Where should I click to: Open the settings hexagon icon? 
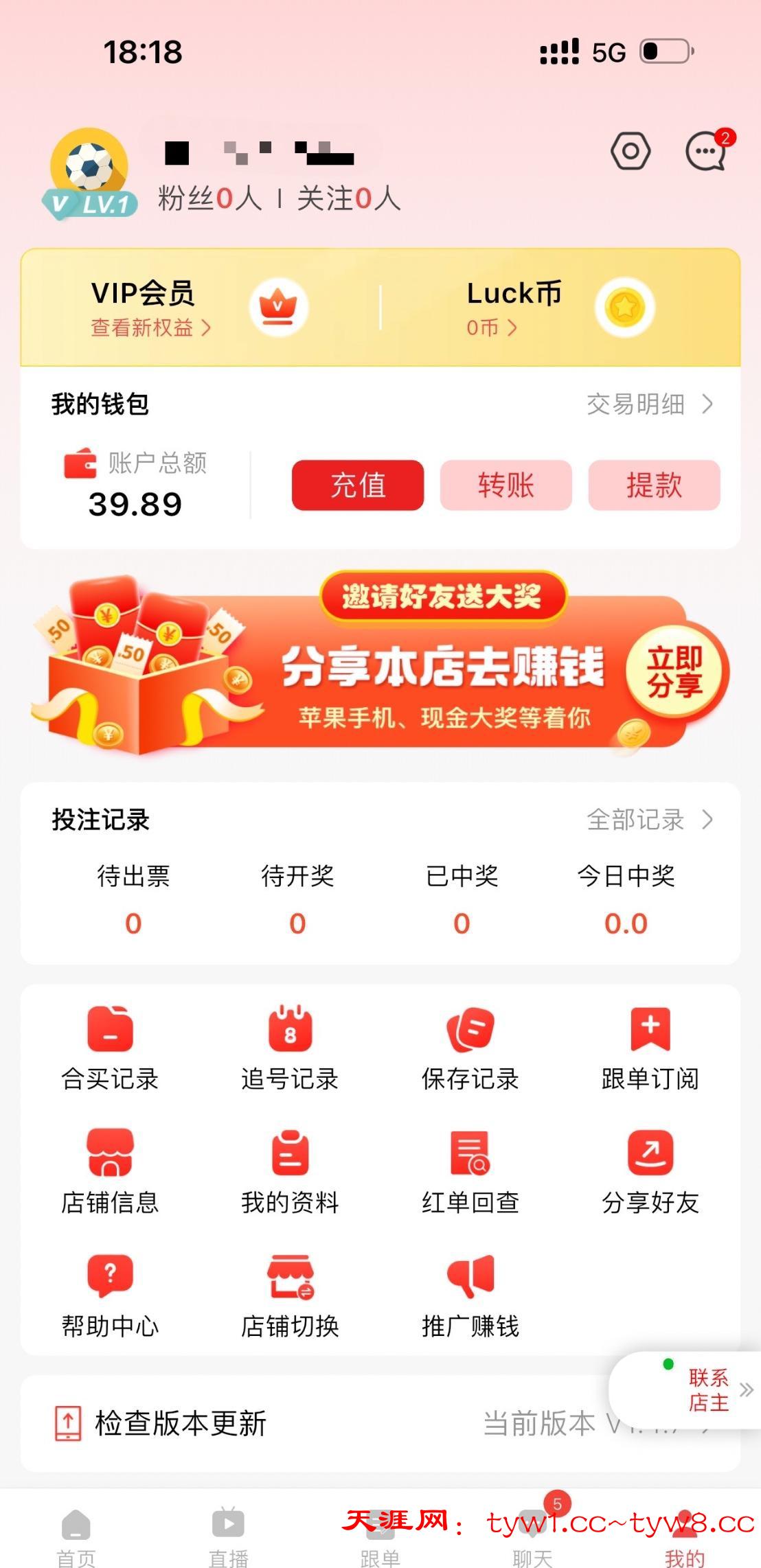tap(631, 151)
